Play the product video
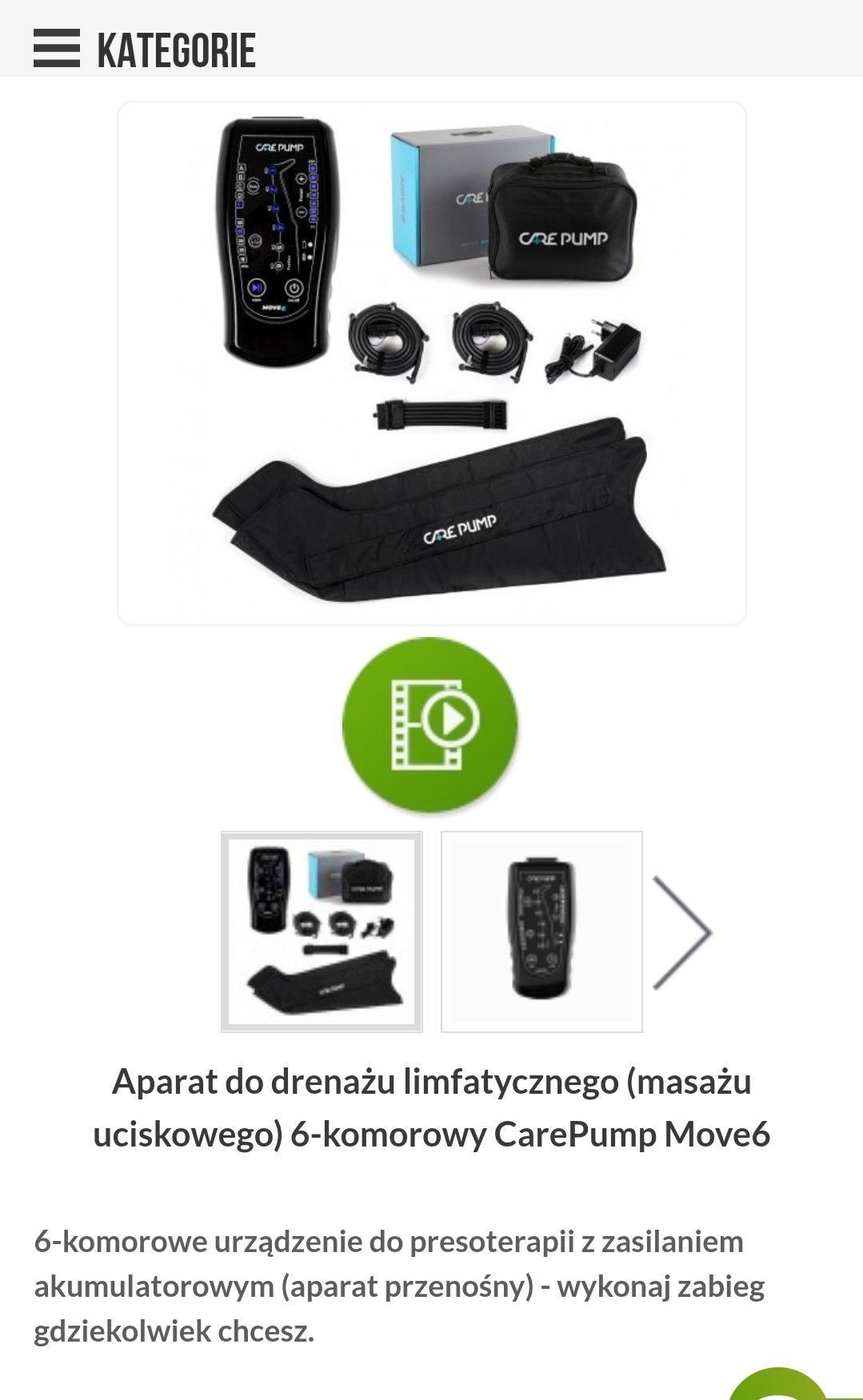Image resolution: width=863 pixels, height=1400 pixels. (430, 724)
